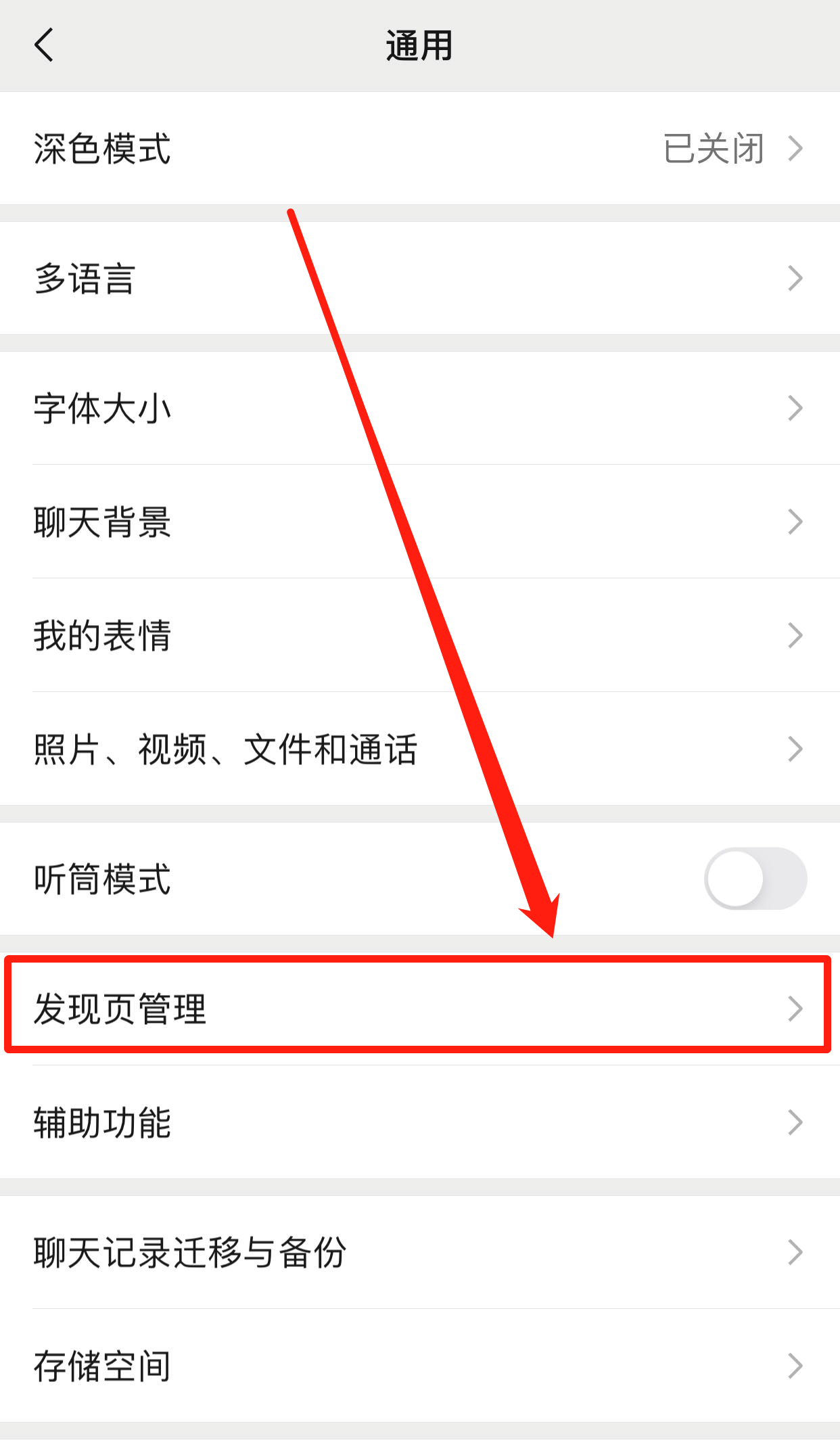Open 我的表情 setting
840x1453 pixels.
tap(419, 635)
